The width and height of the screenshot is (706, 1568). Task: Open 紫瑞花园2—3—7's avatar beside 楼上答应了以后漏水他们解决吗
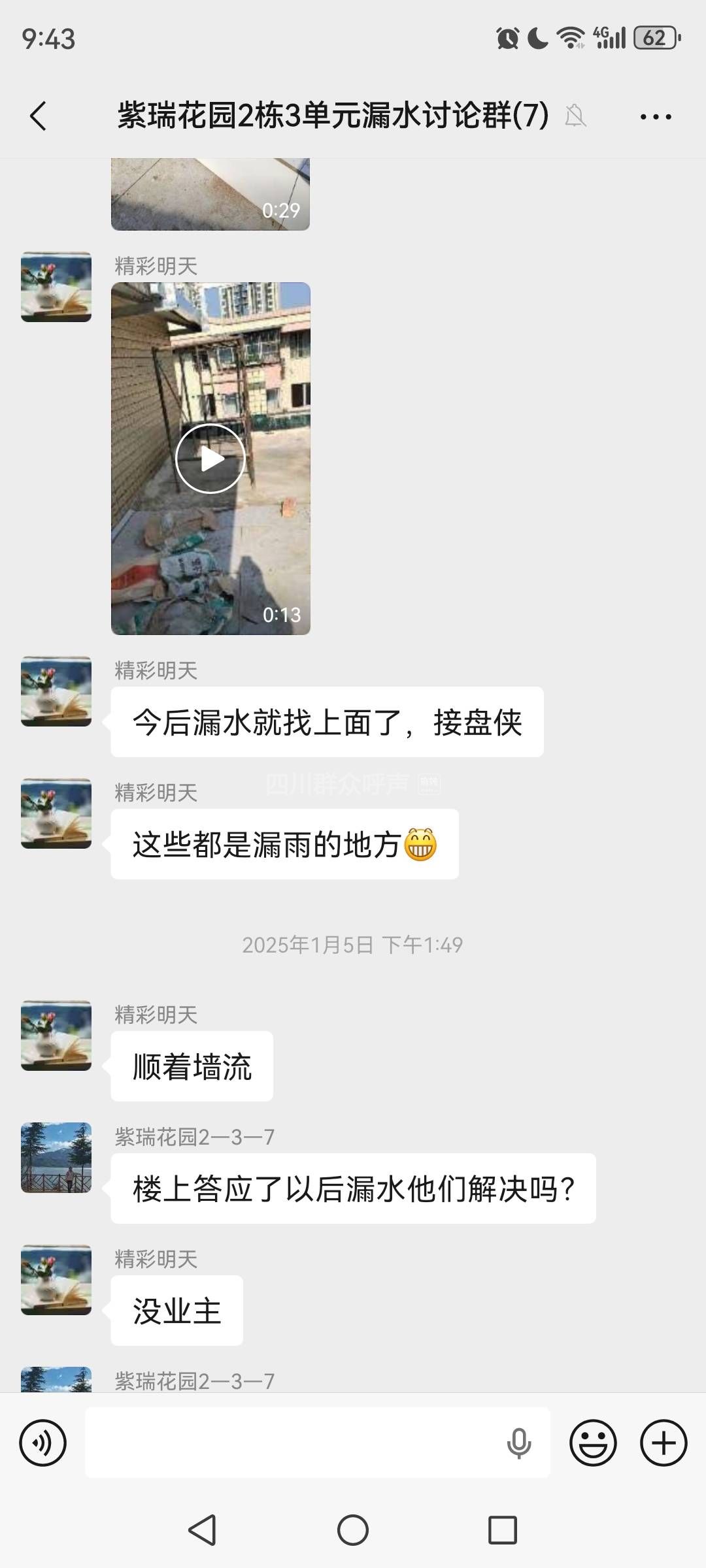pos(56,1158)
